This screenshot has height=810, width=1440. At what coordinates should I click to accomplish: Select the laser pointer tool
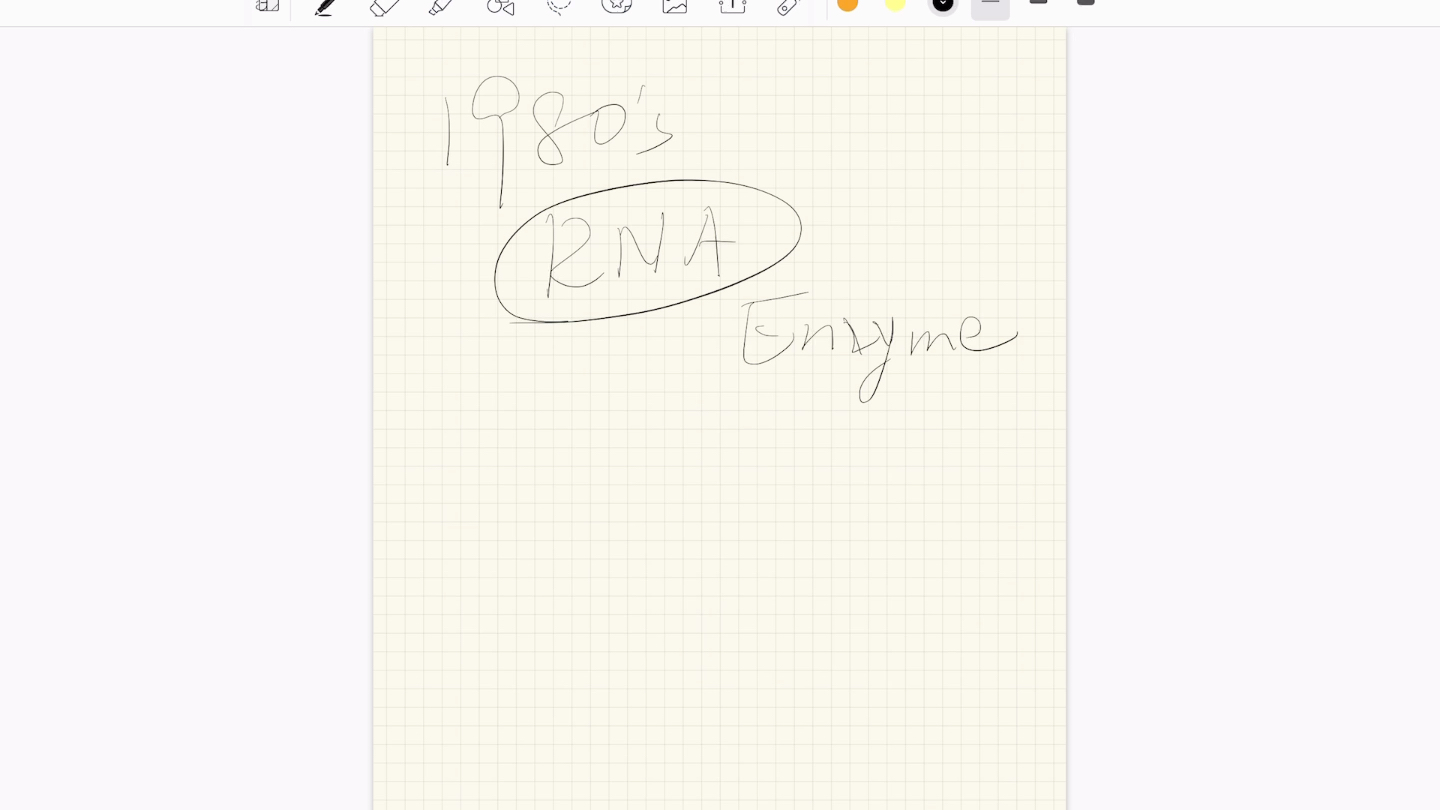coord(789,5)
